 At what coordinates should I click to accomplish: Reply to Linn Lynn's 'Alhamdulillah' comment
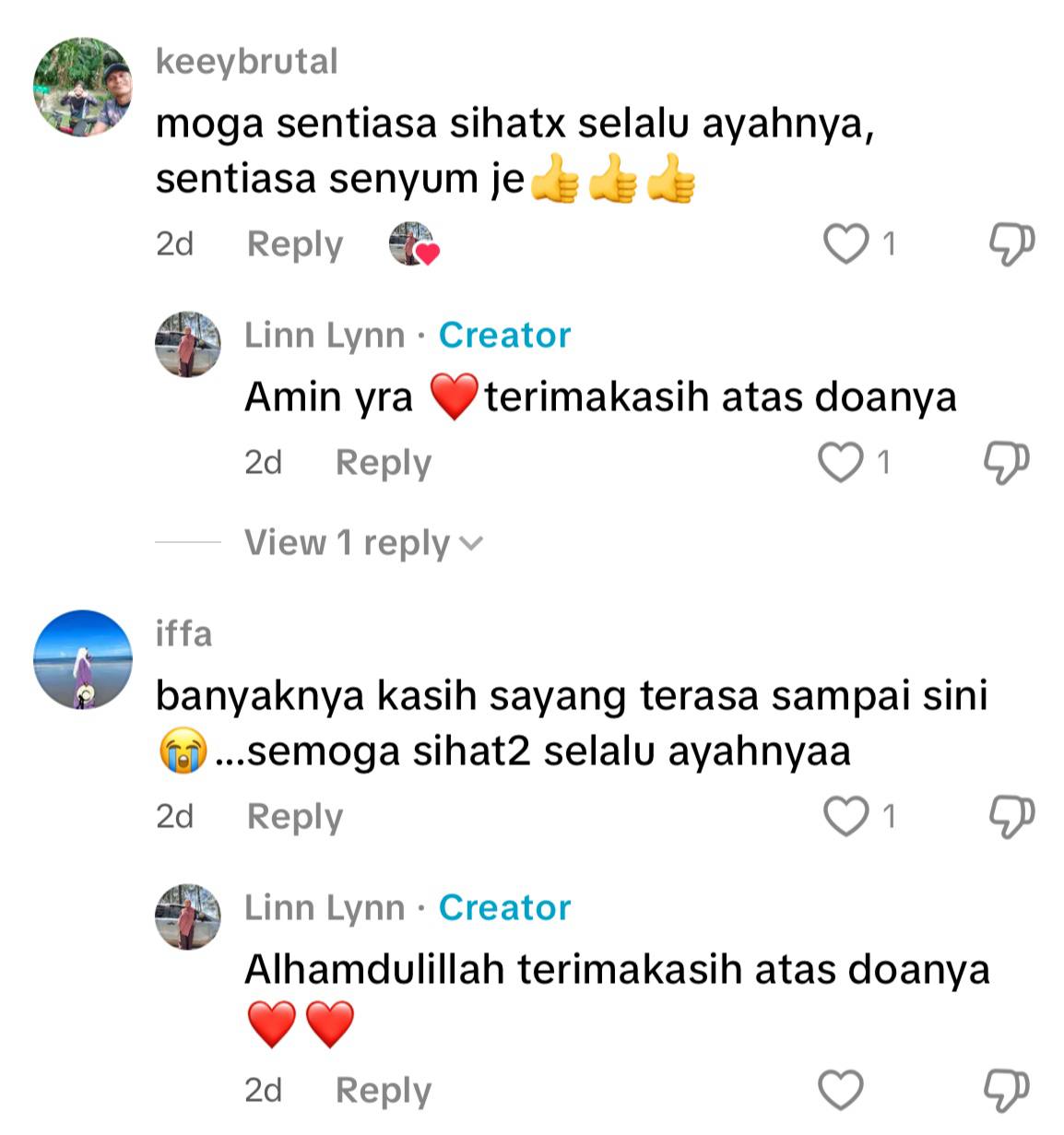383,1090
